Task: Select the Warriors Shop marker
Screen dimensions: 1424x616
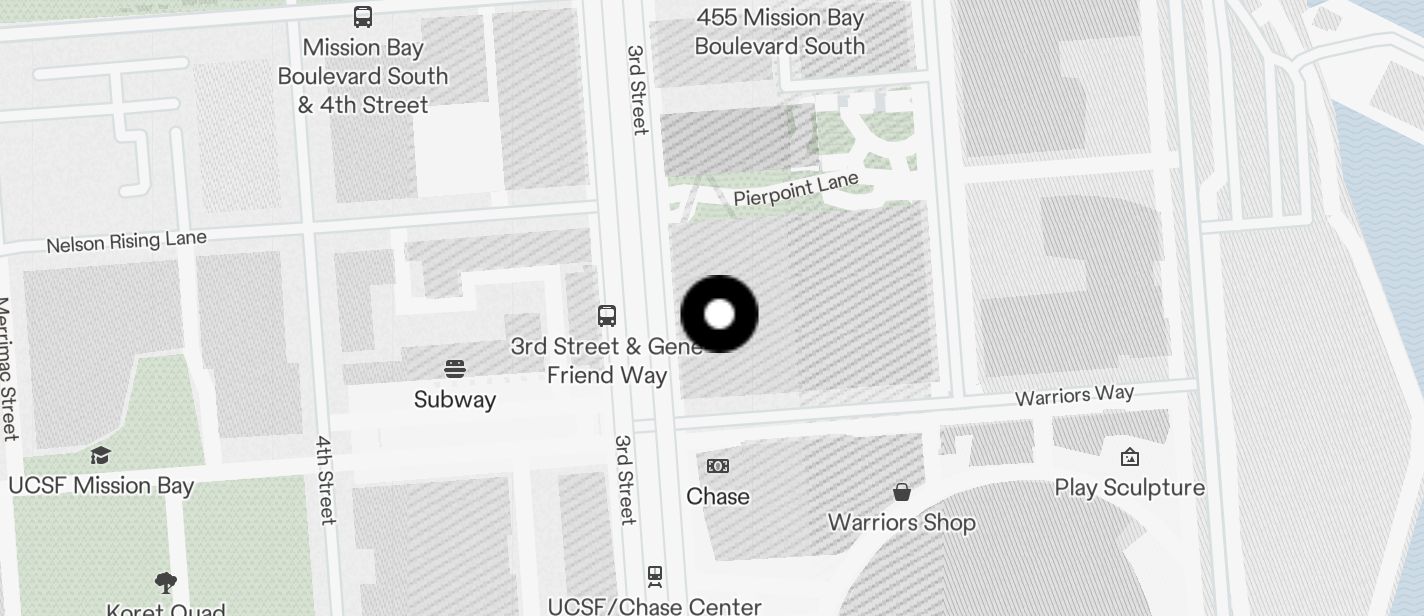Action: pos(901,492)
